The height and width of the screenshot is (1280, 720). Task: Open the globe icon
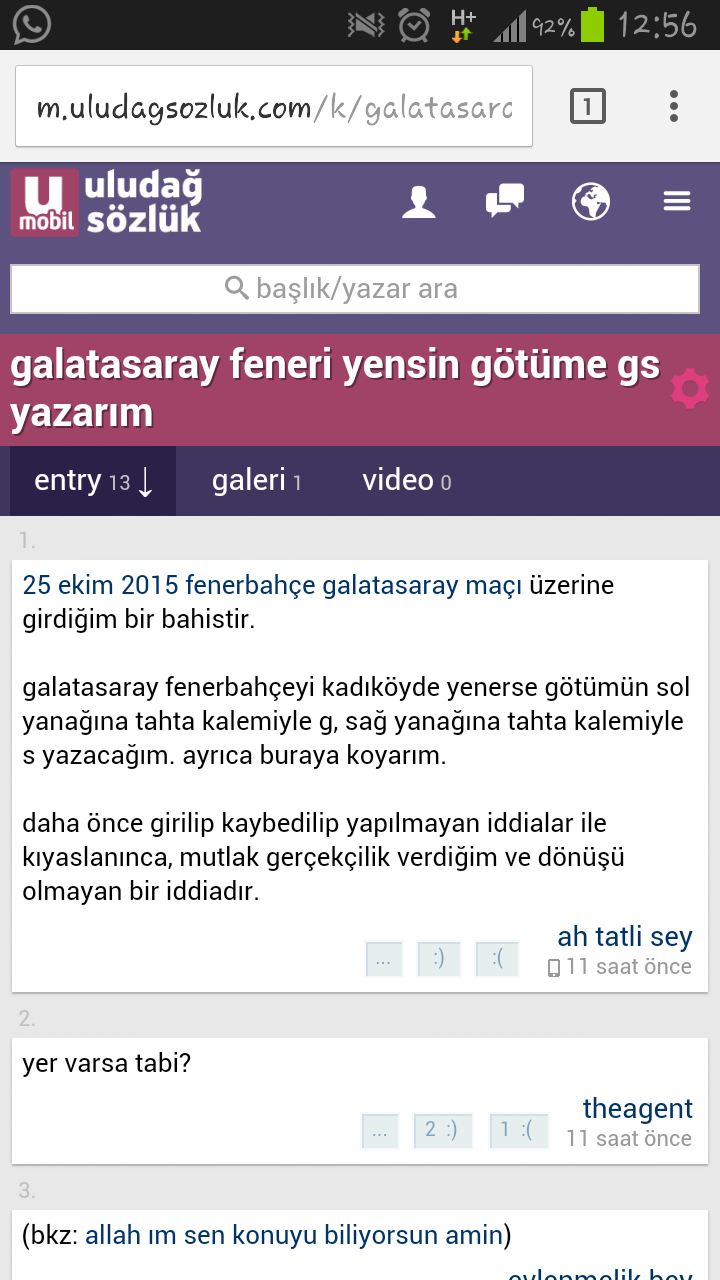click(591, 202)
